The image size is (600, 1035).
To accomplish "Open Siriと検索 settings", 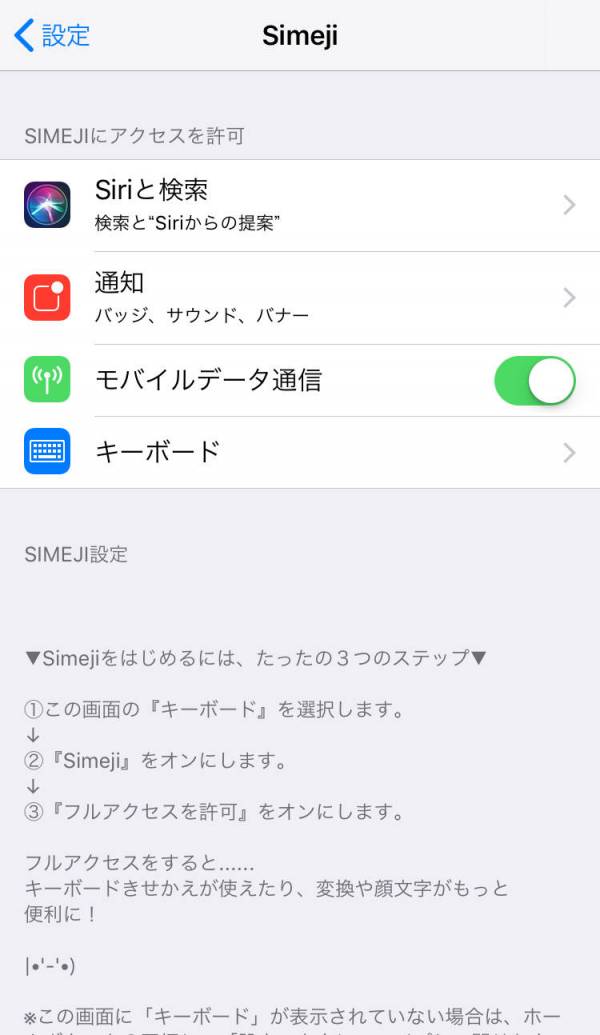I will [x=300, y=205].
